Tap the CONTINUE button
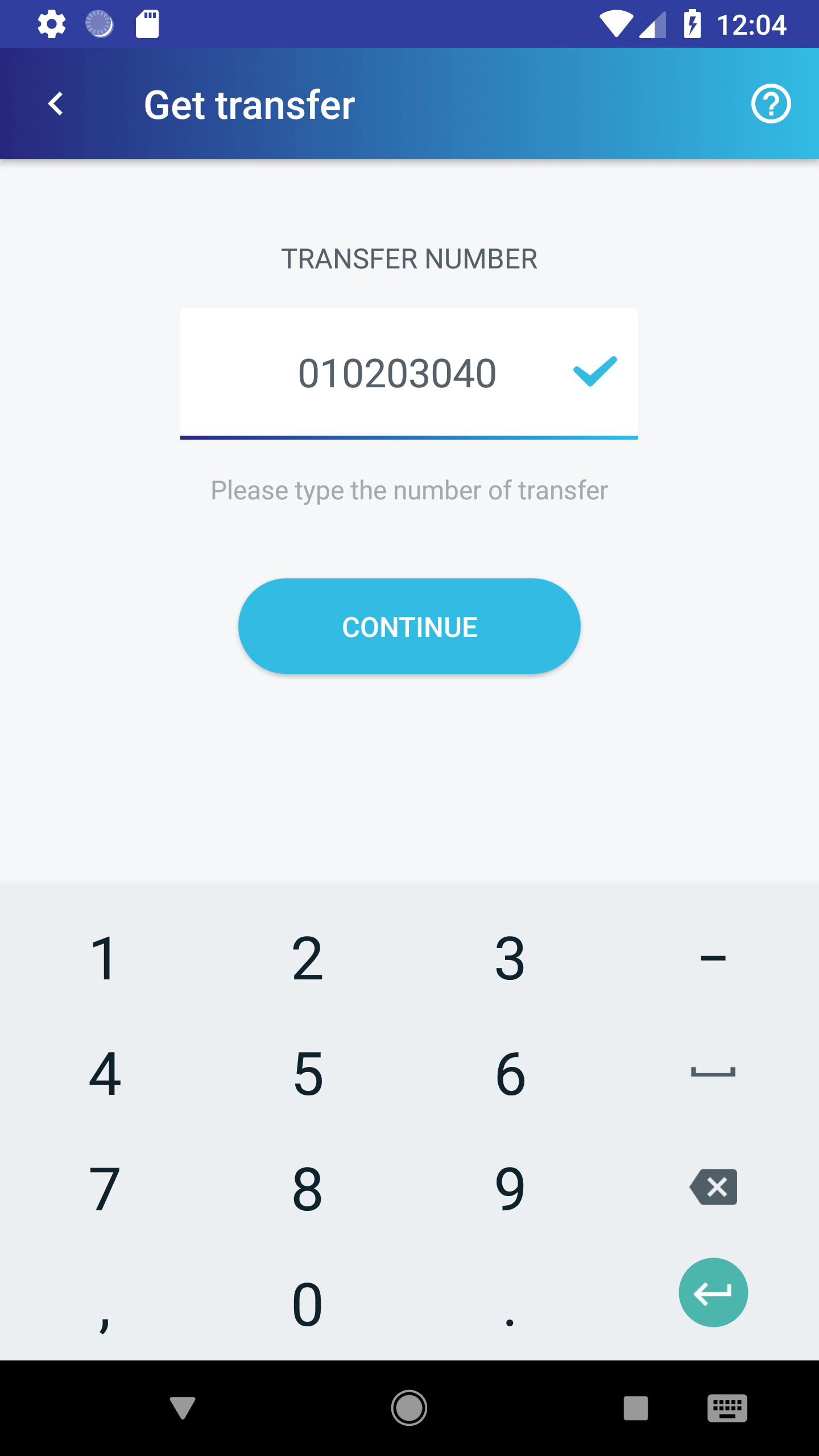Screen dimensions: 819x1456 [x=409, y=627]
